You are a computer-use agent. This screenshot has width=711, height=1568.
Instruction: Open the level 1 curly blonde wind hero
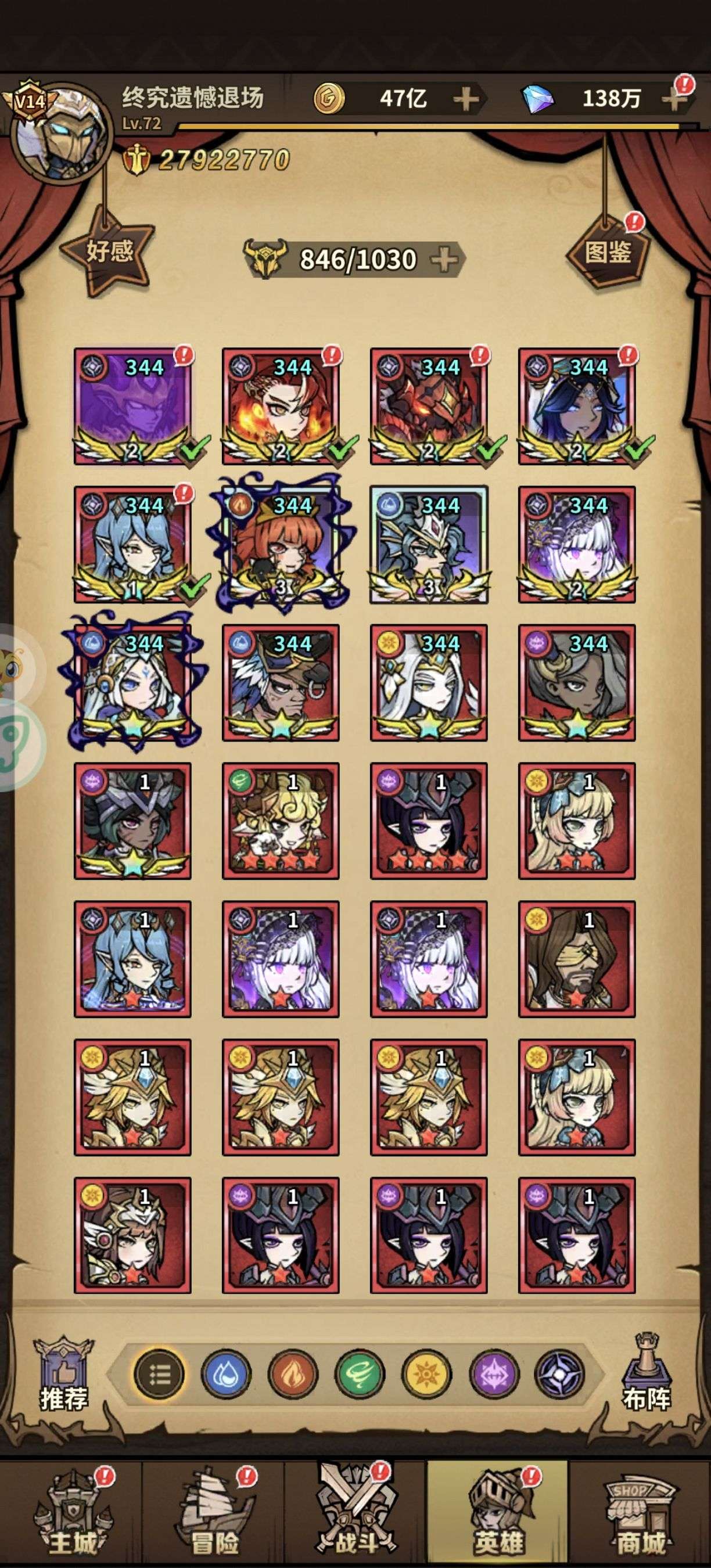[x=281, y=821]
